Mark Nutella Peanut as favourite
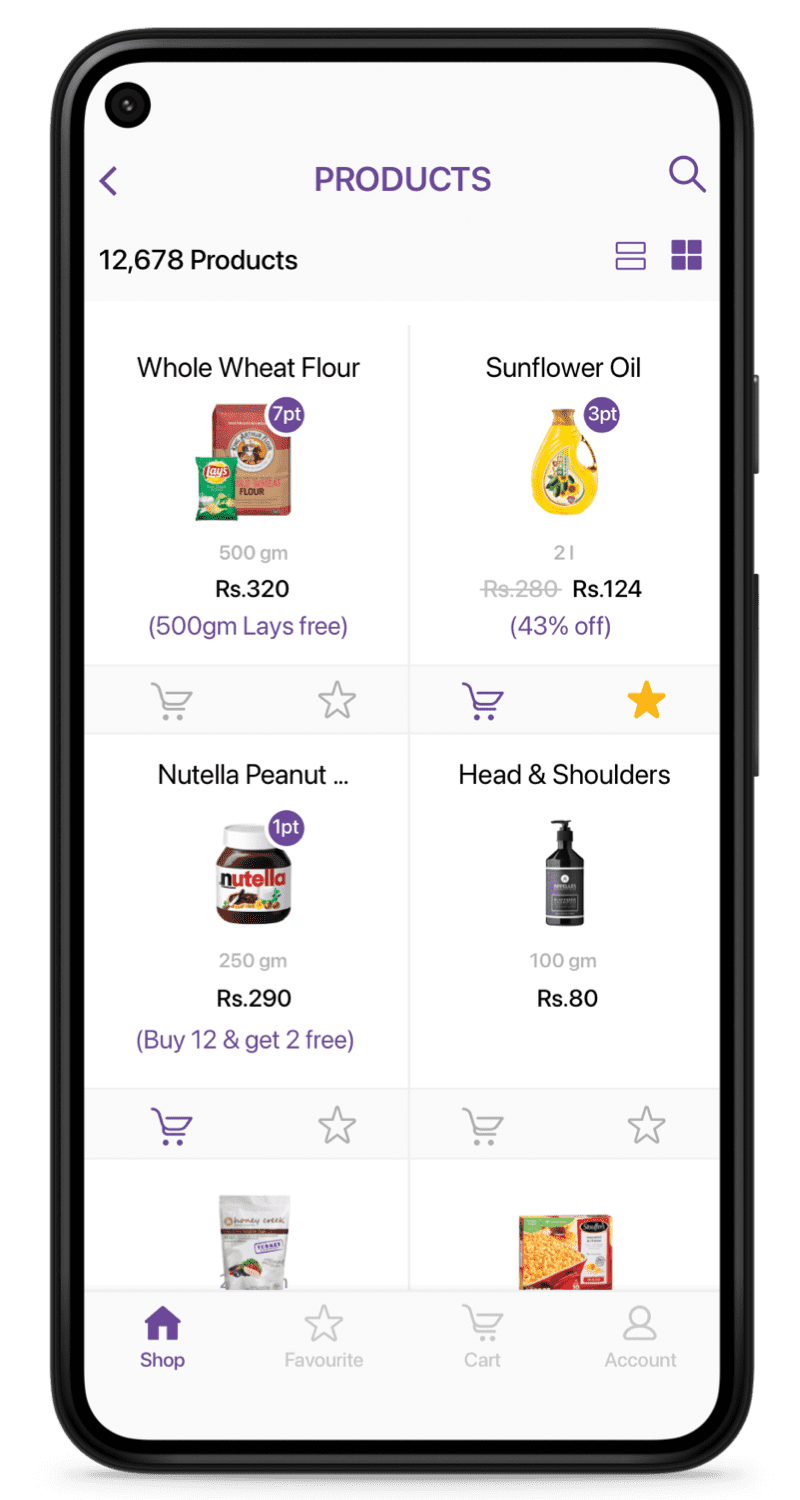This screenshot has width=800, height=1500. (337, 1127)
